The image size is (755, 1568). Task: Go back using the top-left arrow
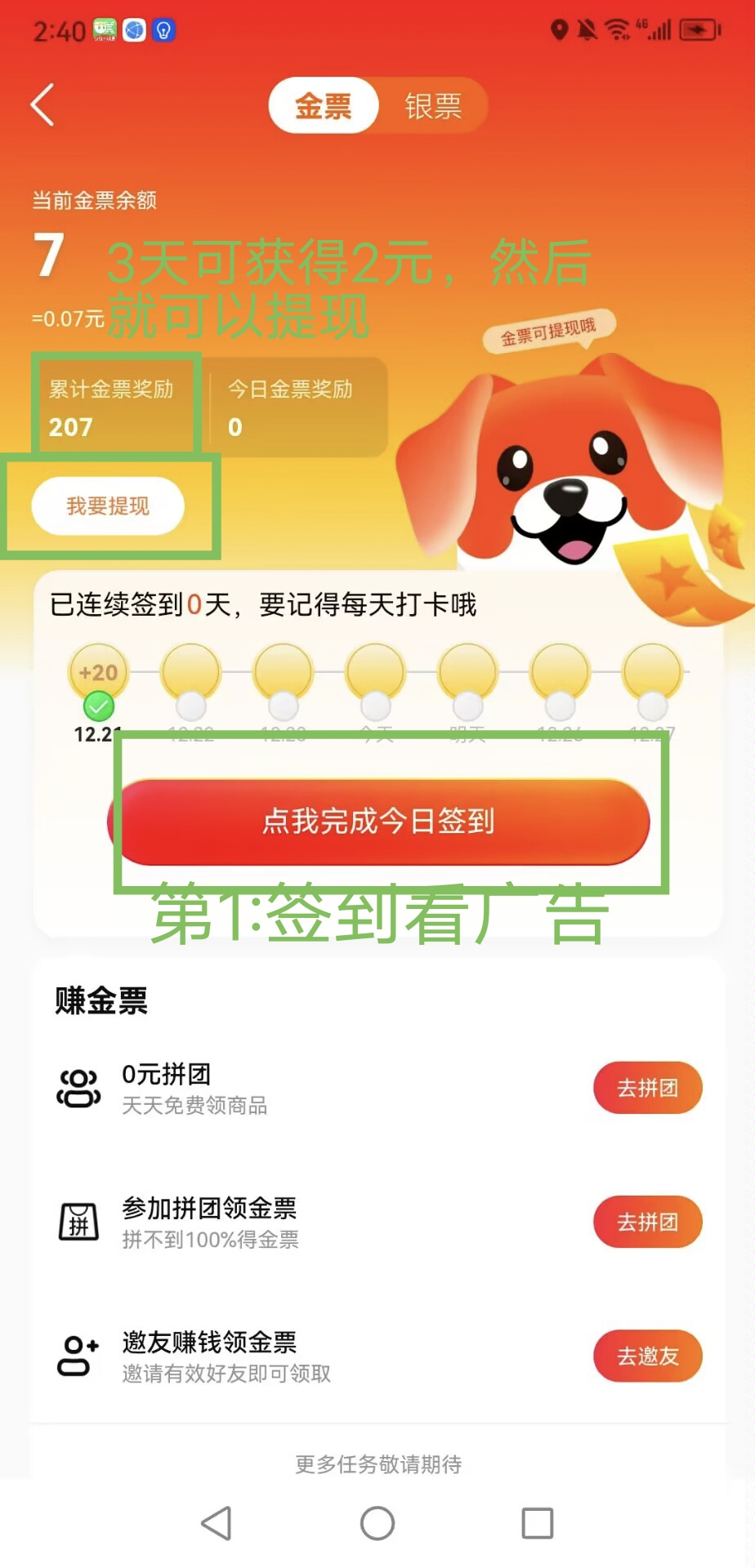click(42, 105)
